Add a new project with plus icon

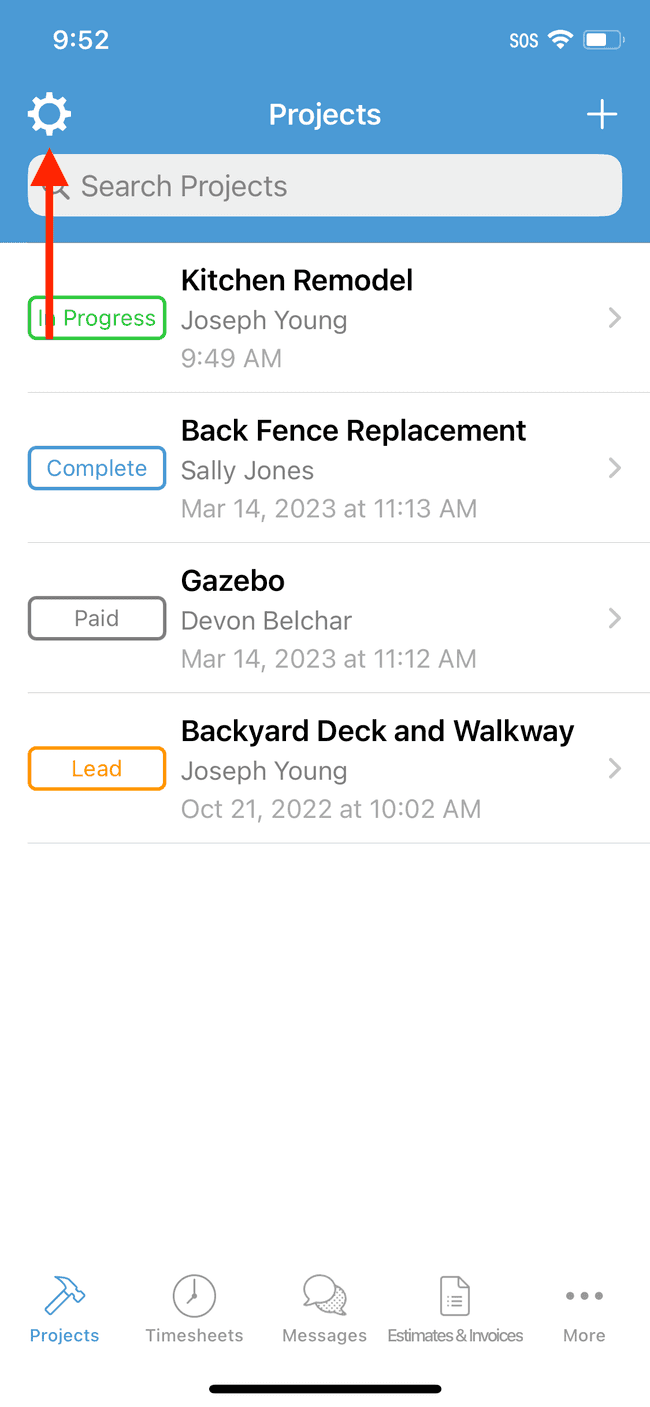601,115
